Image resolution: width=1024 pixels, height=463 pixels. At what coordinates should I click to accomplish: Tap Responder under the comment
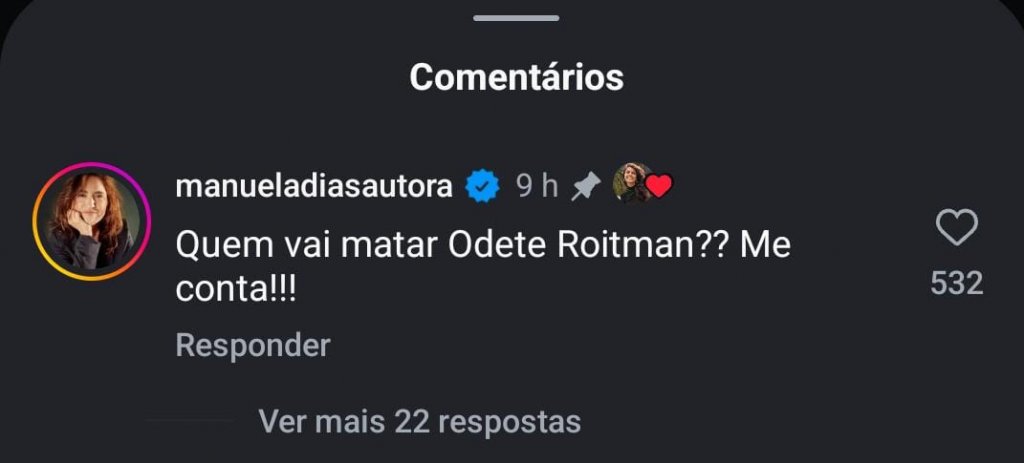(x=252, y=346)
